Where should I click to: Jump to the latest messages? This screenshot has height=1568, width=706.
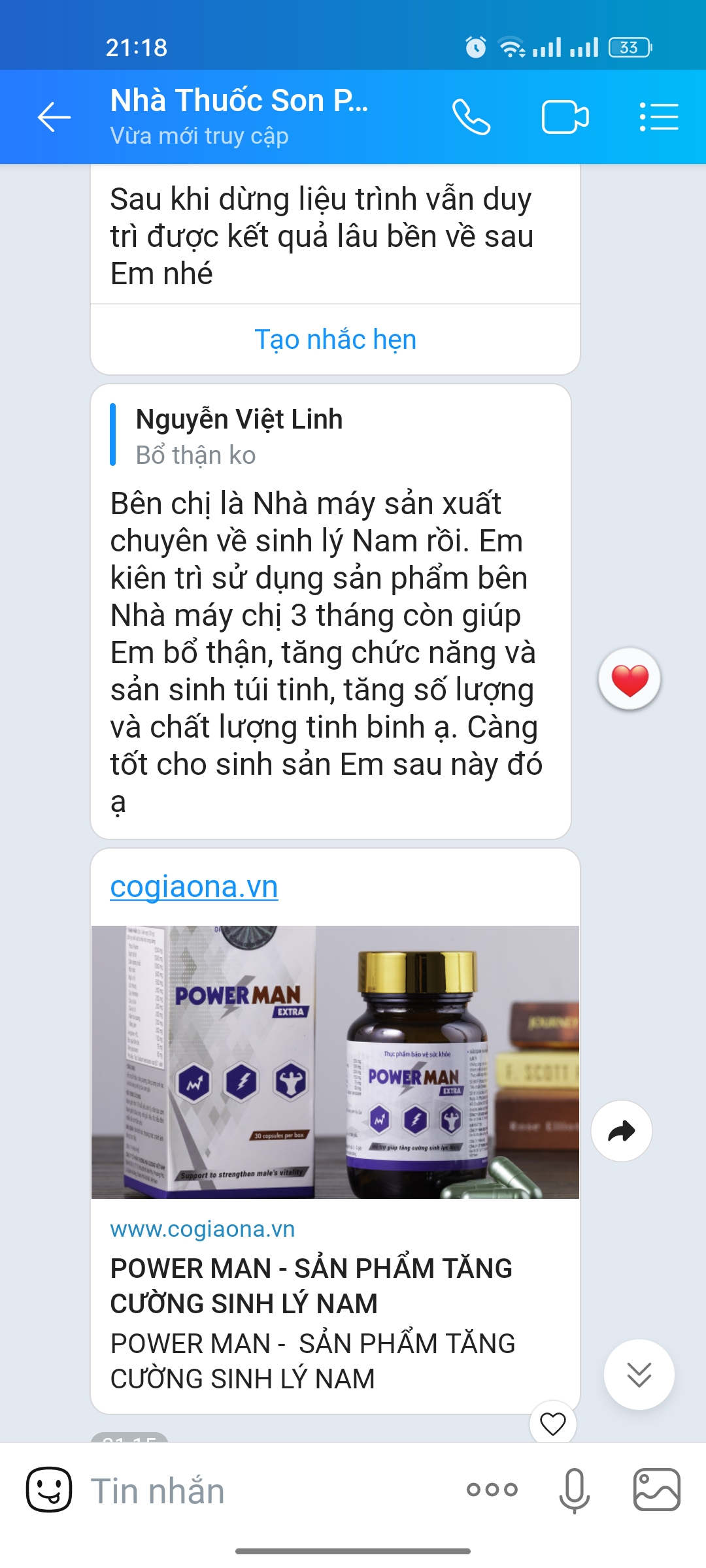[x=639, y=1374]
